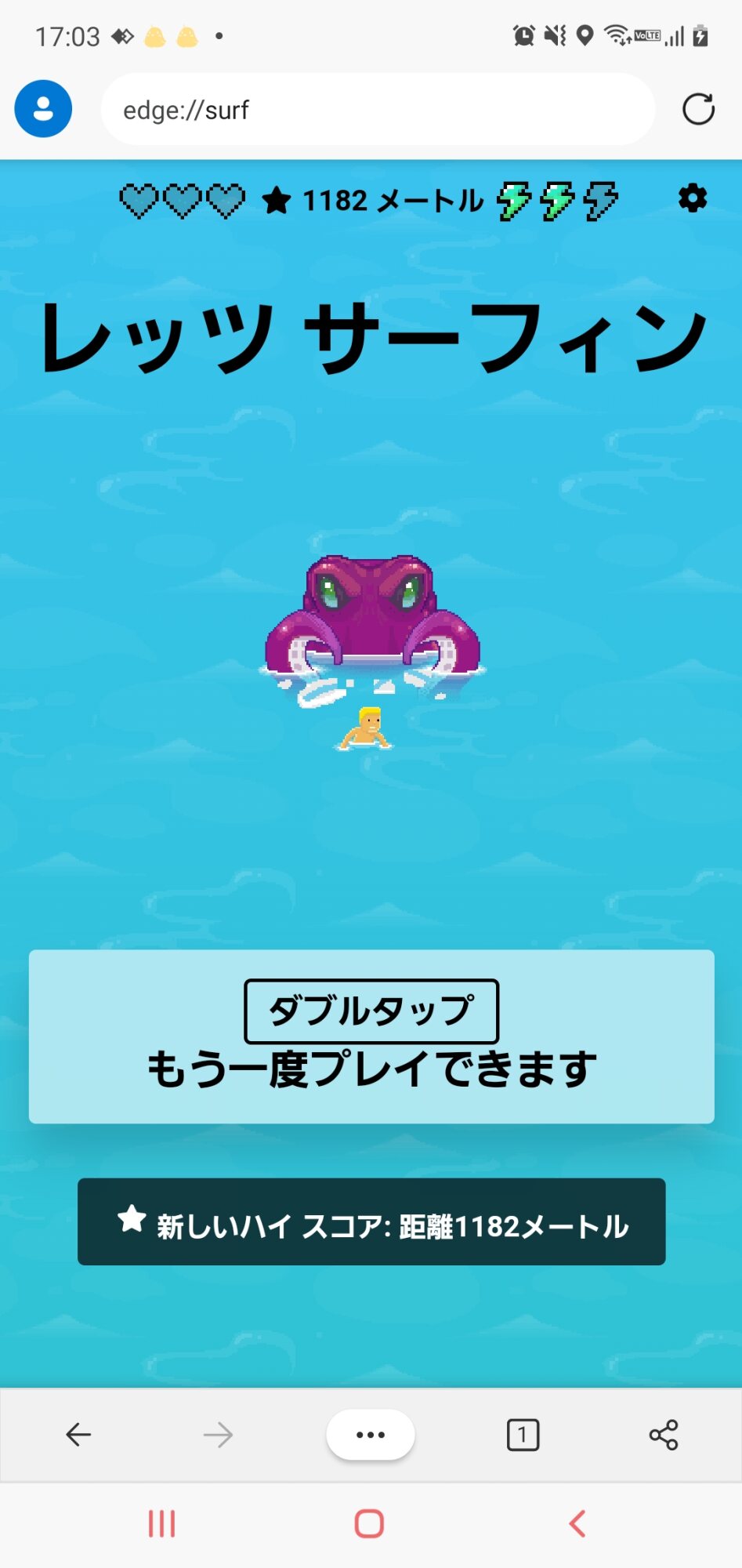Screen dimensions: 742x1568
Task: Tap the ダブルタップ play-again button
Action: (371, 1011)
